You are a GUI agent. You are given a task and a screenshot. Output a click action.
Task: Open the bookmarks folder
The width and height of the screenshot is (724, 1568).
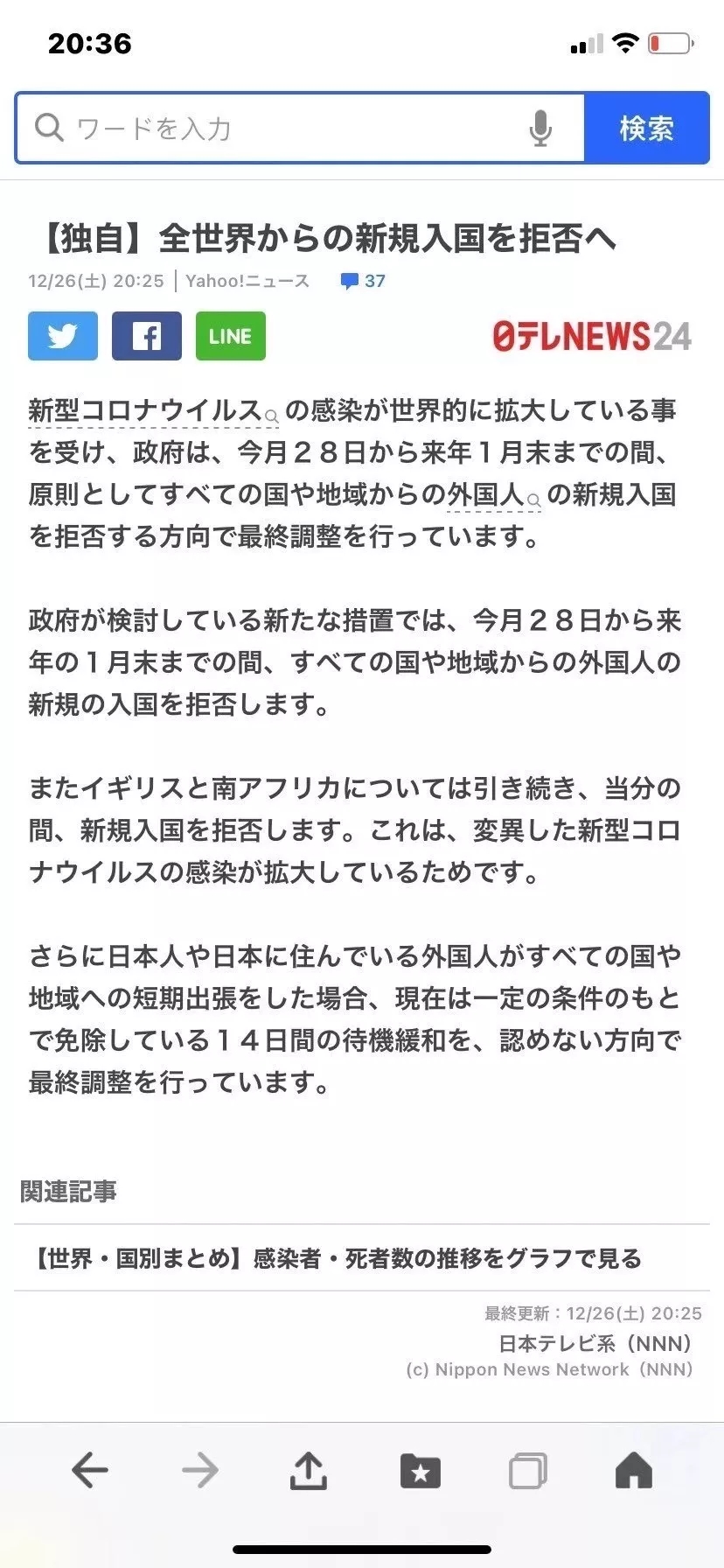click(x=420, y=1470)
